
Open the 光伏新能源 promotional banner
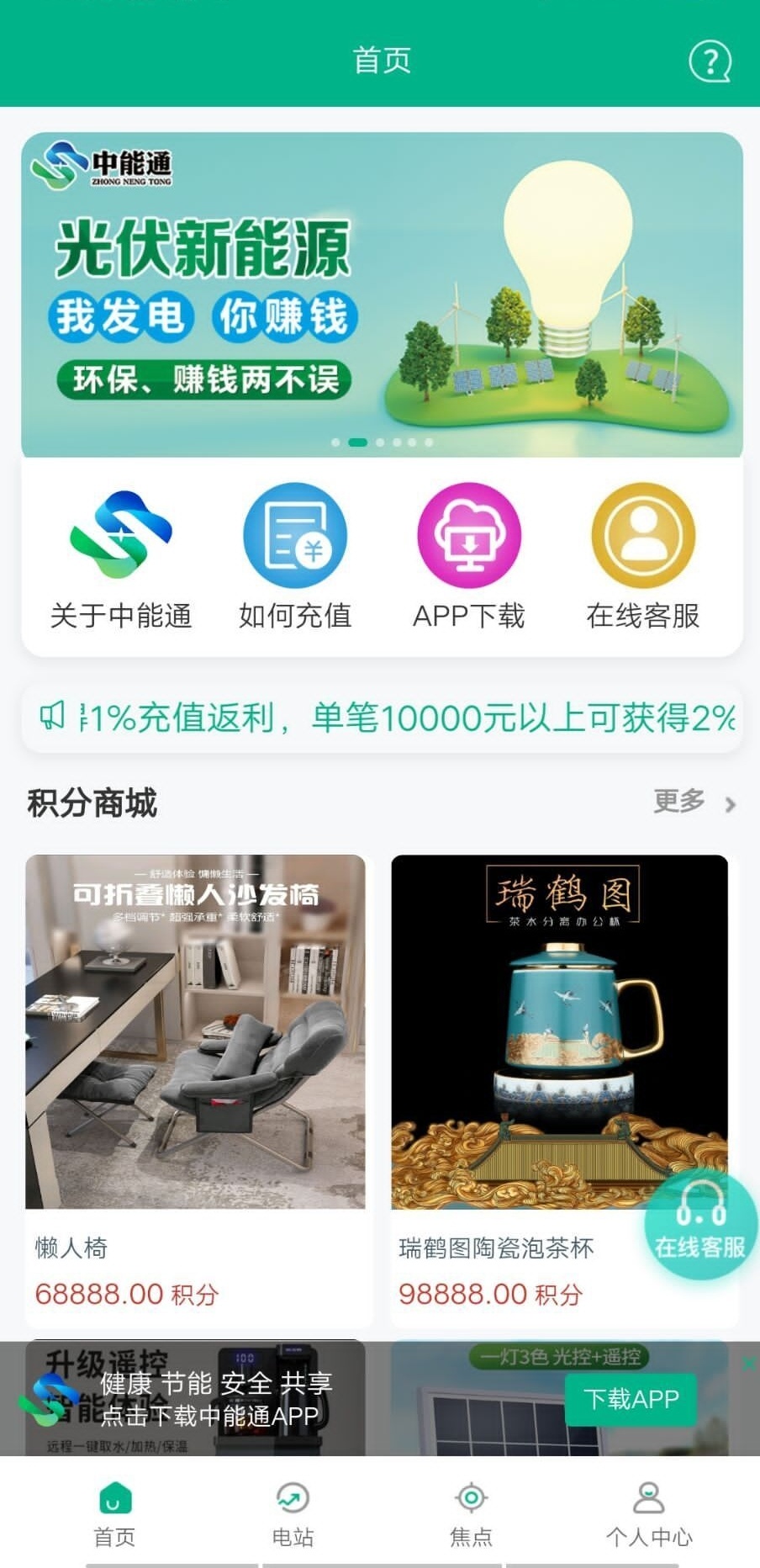382,294
